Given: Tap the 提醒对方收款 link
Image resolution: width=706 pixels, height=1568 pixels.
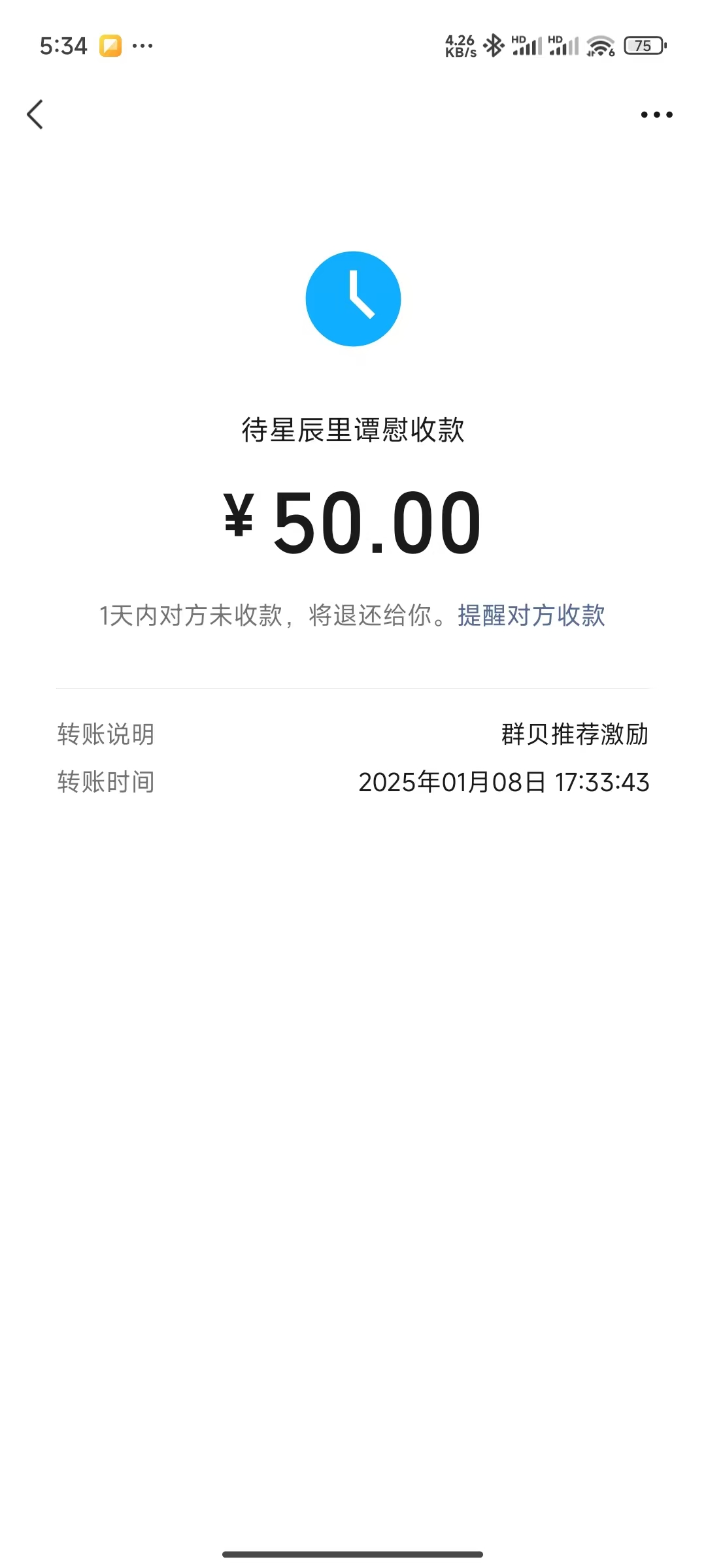Looking at the screenshot, I should pos(531,615).
